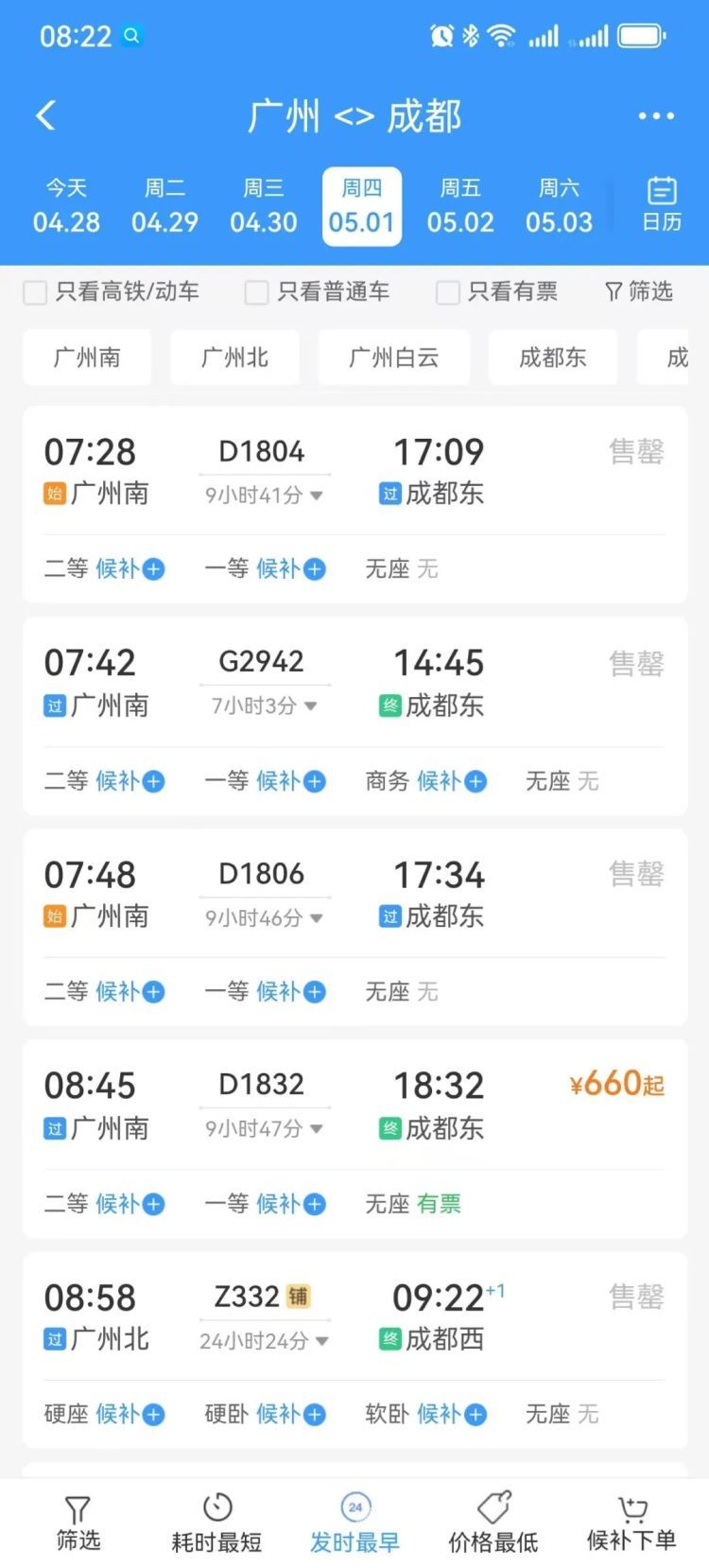Check the 只看普通车 option
Image resolution: width=709 pixels, height=1568 pixels.
point(255,292)
